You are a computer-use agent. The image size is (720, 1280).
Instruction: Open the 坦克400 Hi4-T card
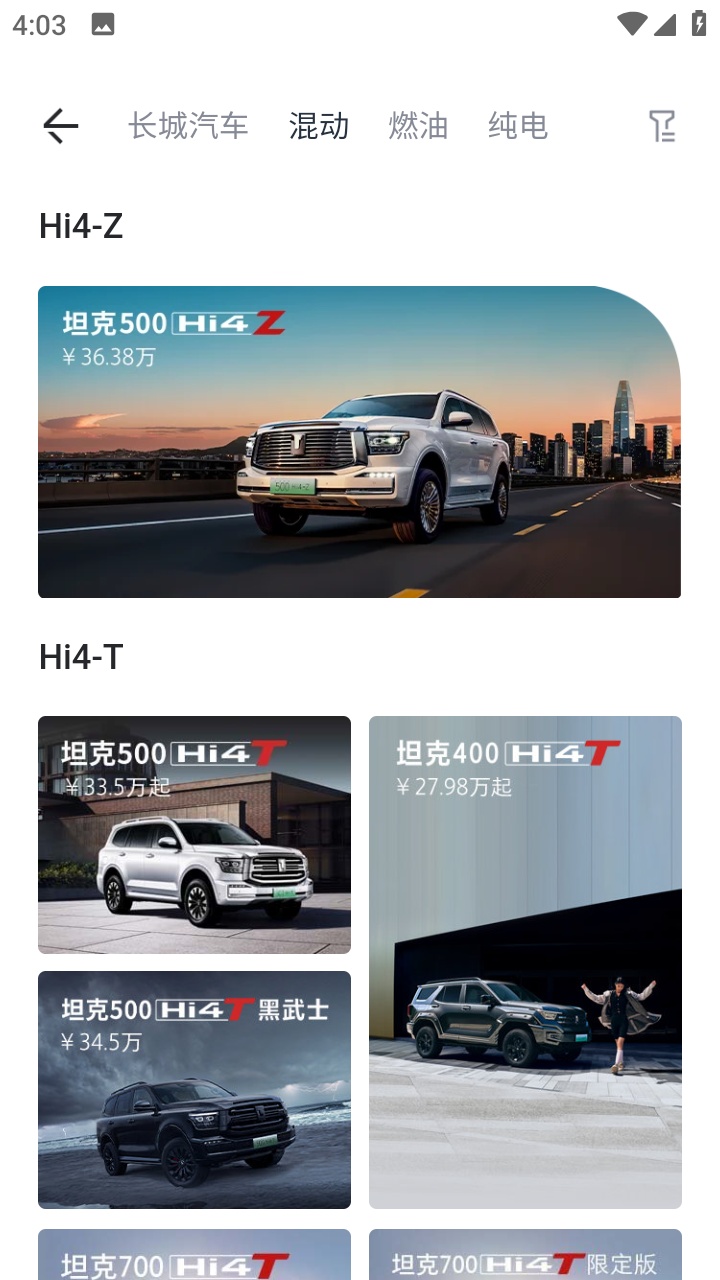coord(525,962)
